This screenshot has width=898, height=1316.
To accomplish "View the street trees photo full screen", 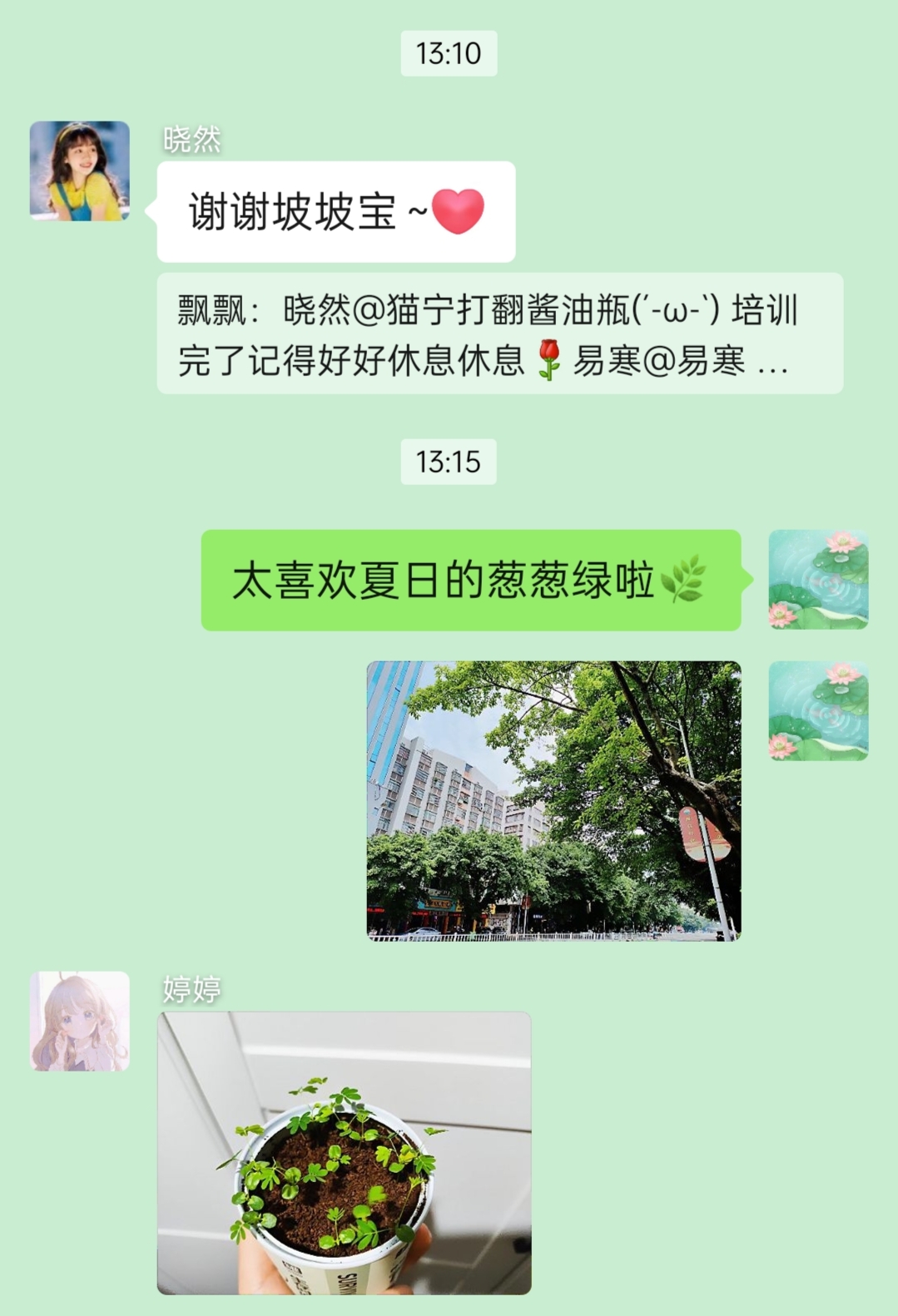I will tap(553, 800).
